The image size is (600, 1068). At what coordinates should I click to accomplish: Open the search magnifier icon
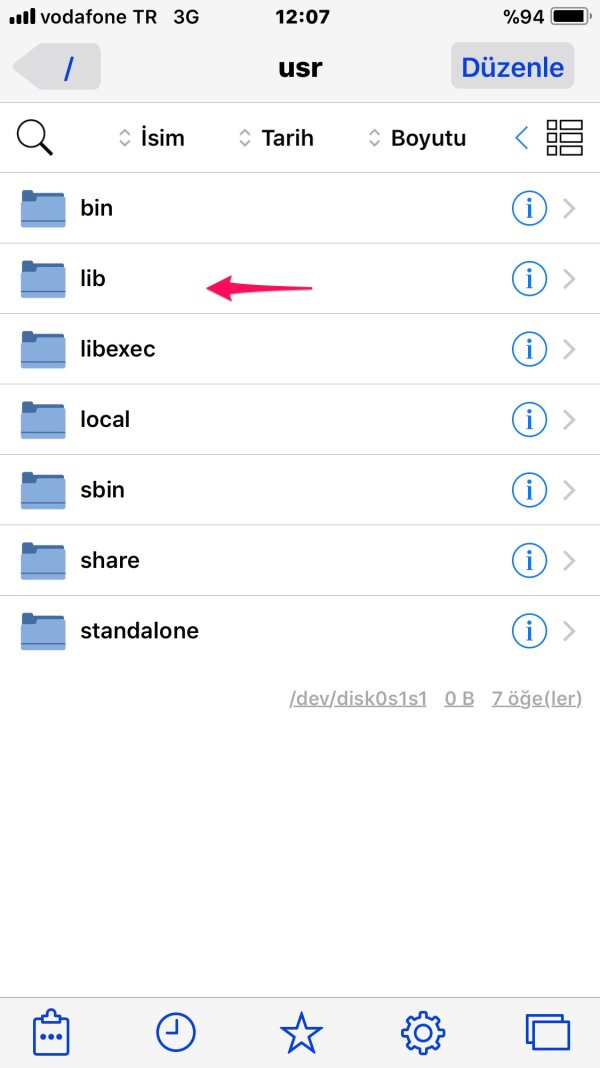click(35, 137)
